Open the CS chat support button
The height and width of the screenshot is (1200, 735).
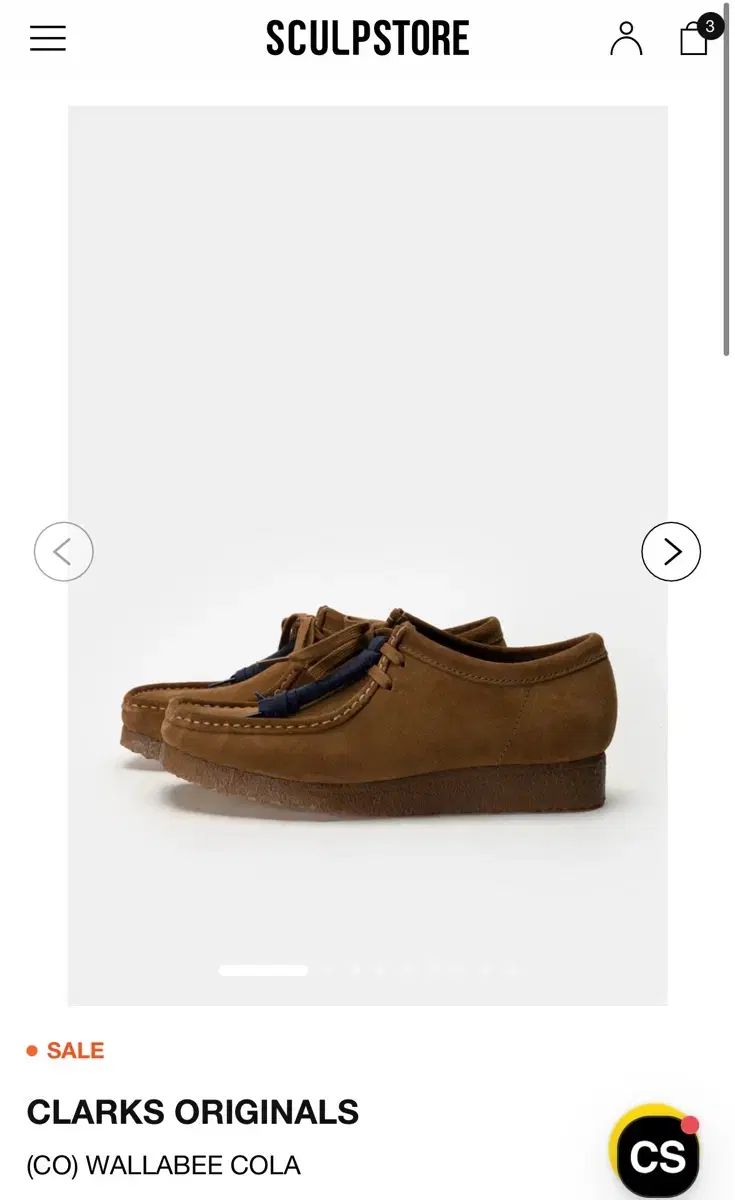pos(656,1155)
